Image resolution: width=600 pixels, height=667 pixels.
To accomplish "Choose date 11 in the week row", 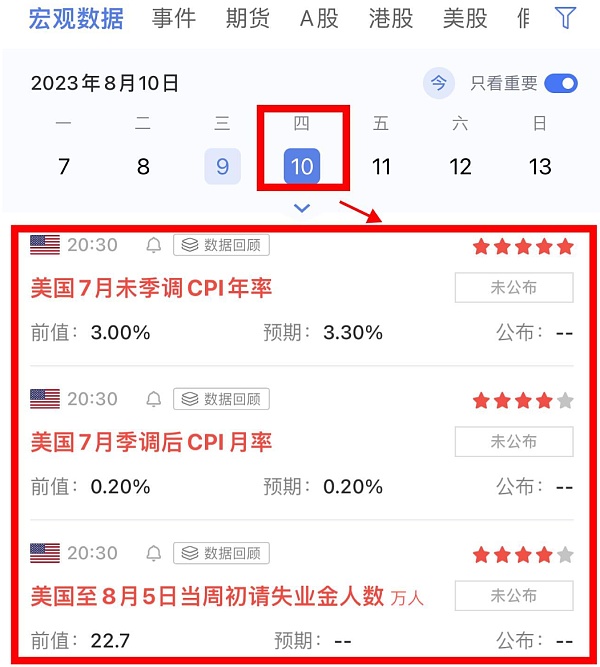I will click(x=381, y=166).
